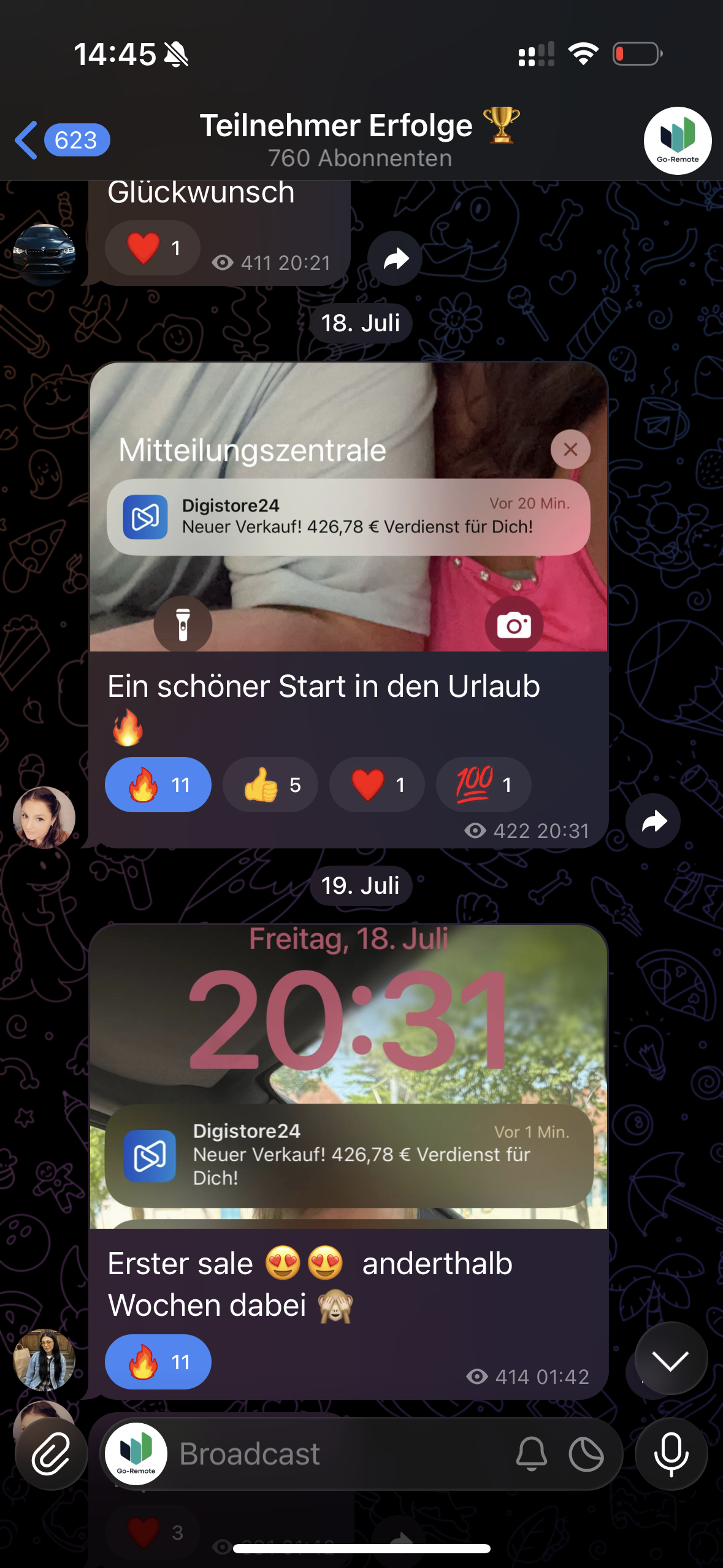This screenshot has height=1568, width=723.
Task: Add 100 reaction to the Urlaub post
Action: pyautogui.click(x=483, y=785)
